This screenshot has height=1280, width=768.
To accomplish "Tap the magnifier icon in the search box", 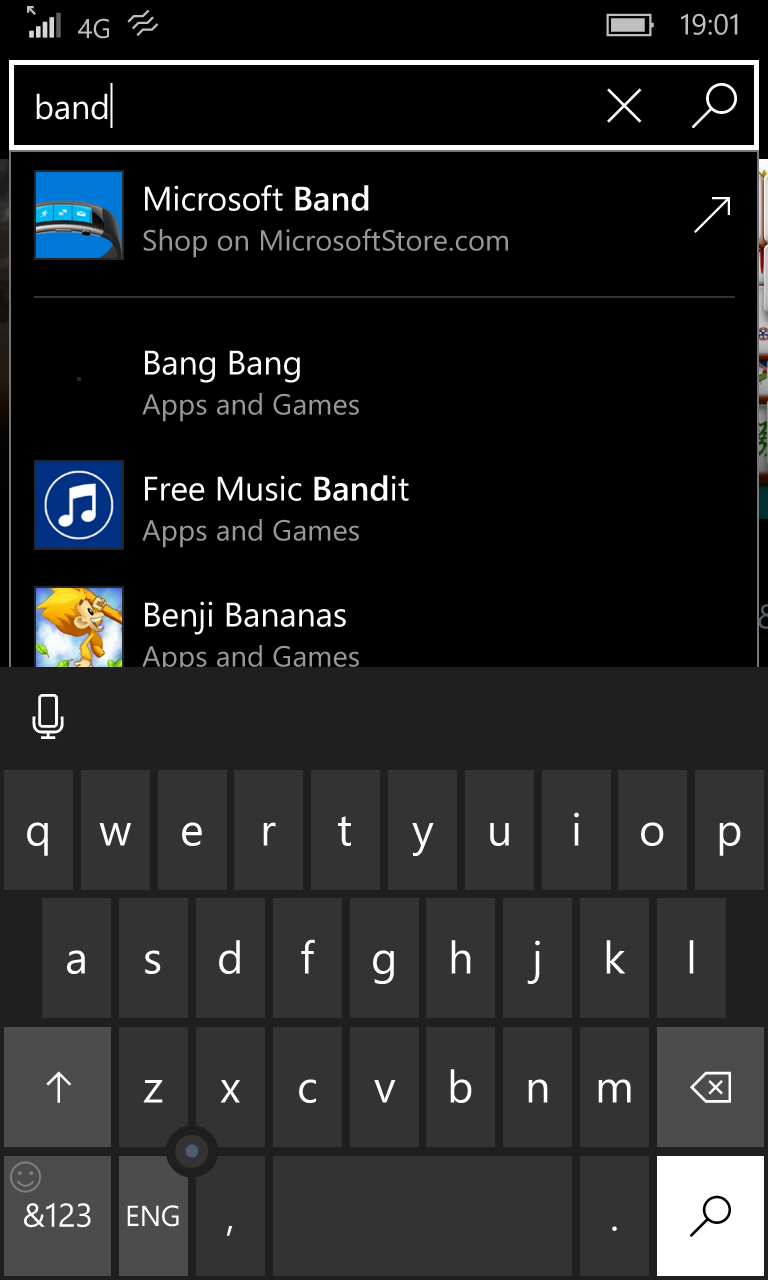I will click(714, 105).
